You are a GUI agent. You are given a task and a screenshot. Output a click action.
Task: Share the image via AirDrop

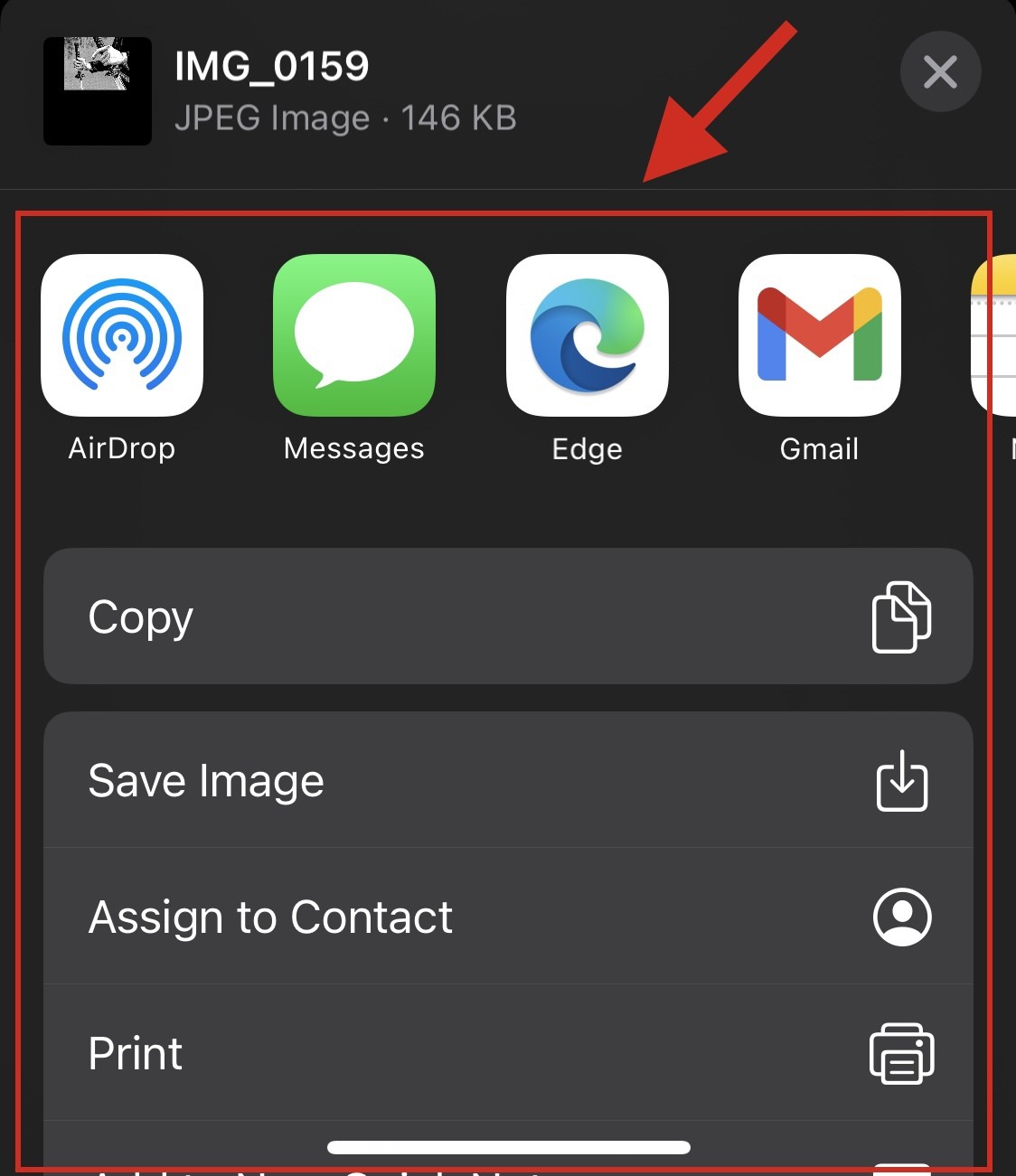pyautogui.click(x=123, y=335)
